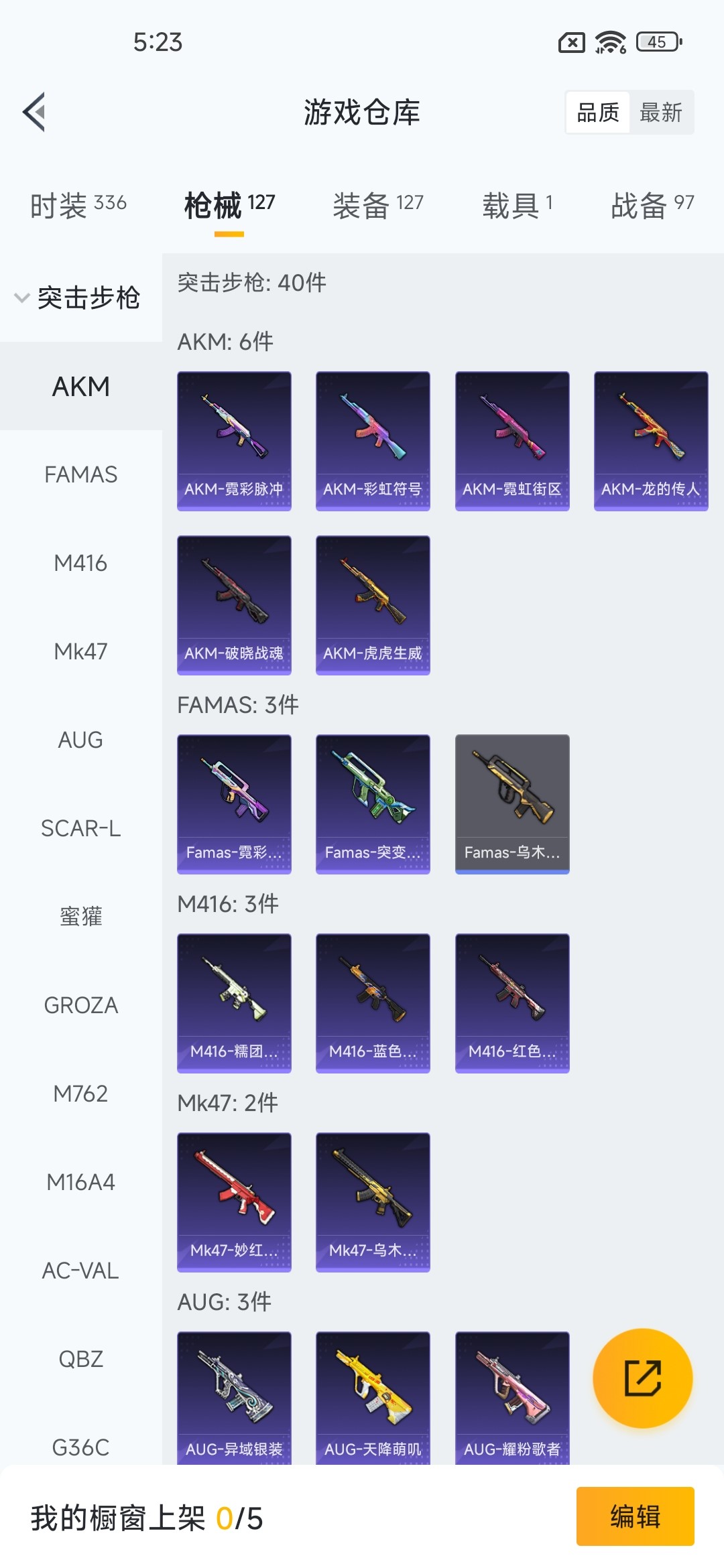Sort inventory by 最新
This screenshot has height=1568, width=724.
click(x=661, y=113)
